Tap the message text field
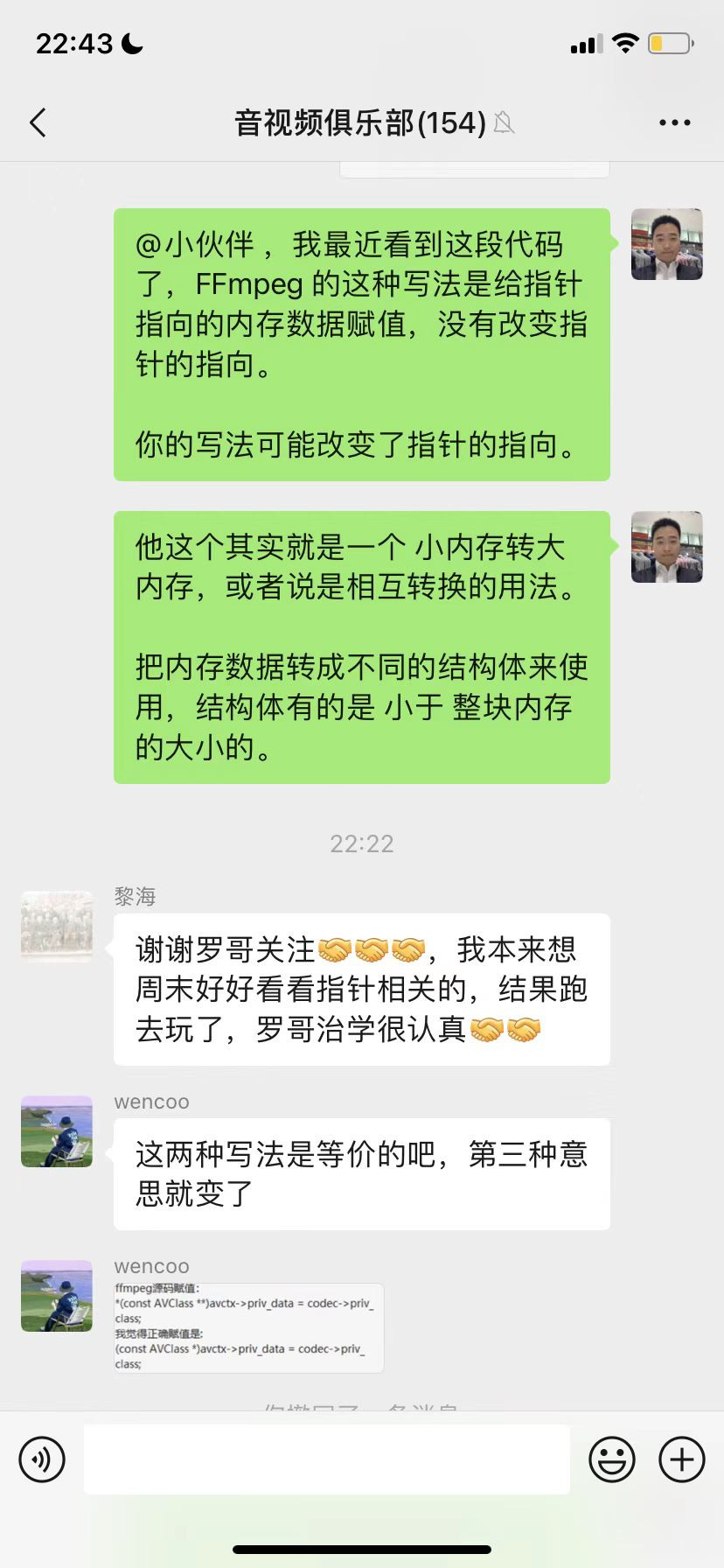The image size is (724, 1568). pos(326,1459)
